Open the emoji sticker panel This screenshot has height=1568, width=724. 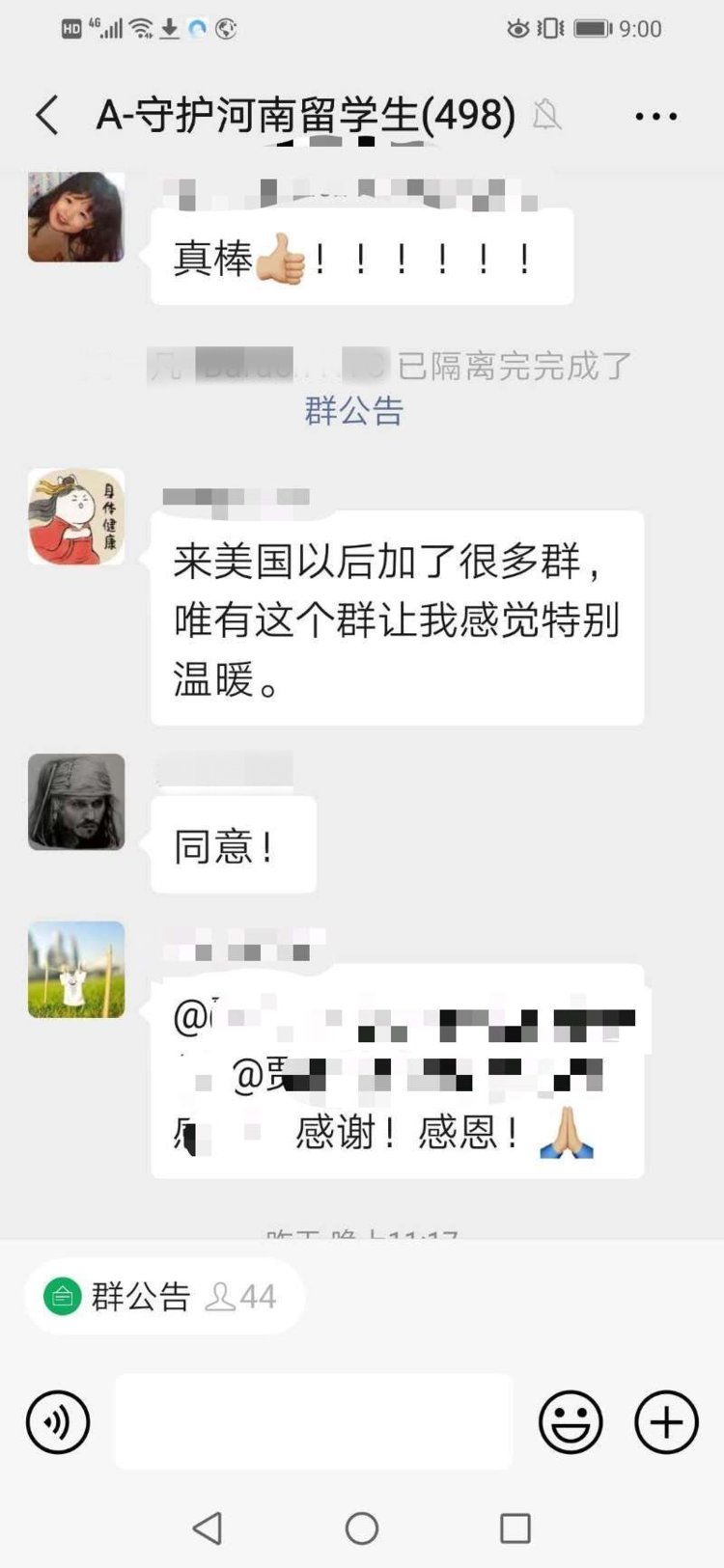click(571, 1421)
